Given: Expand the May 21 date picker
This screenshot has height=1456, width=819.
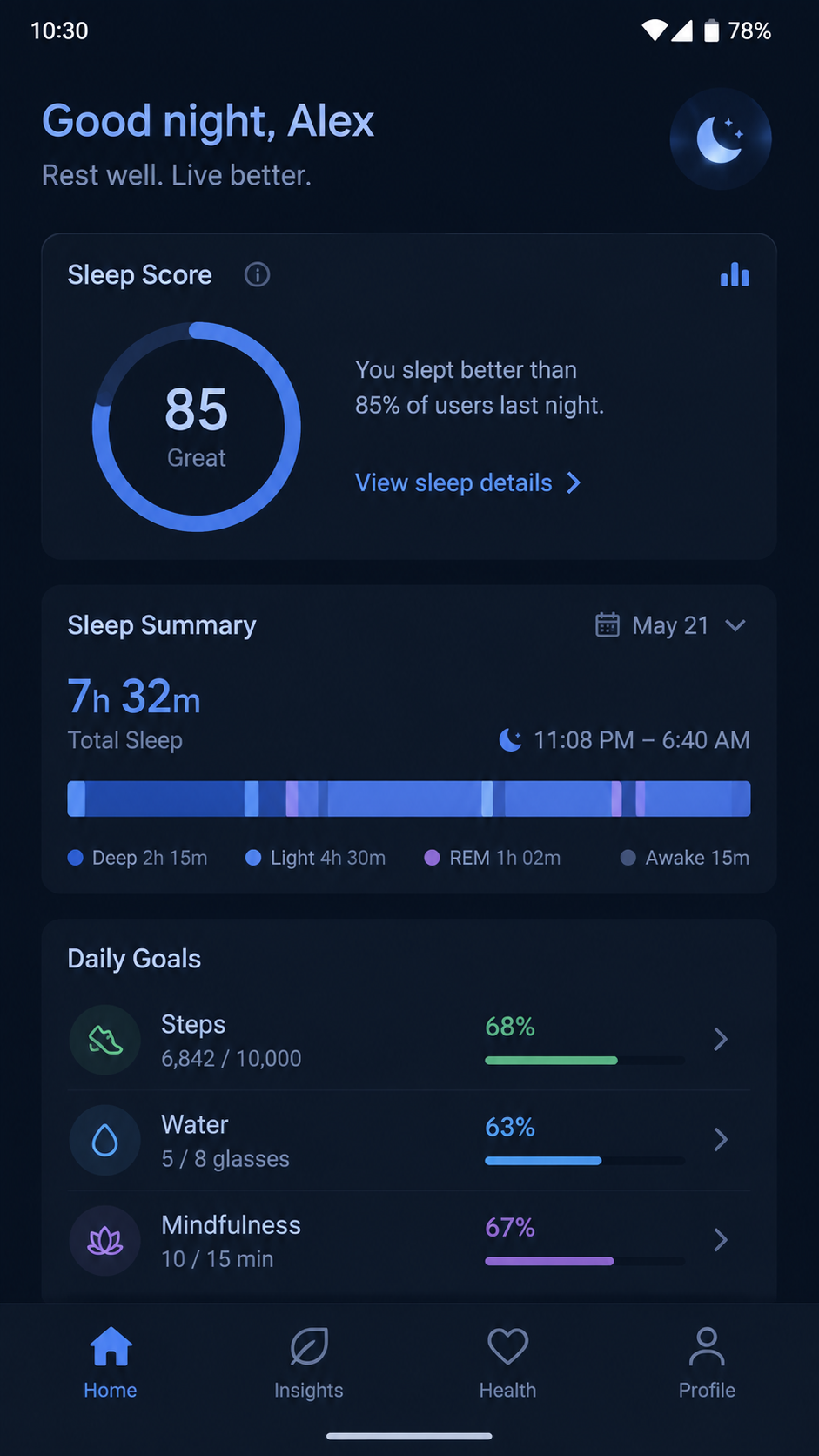Looking at the screenshot, I should pyautogui.click(x=670, y=625).
